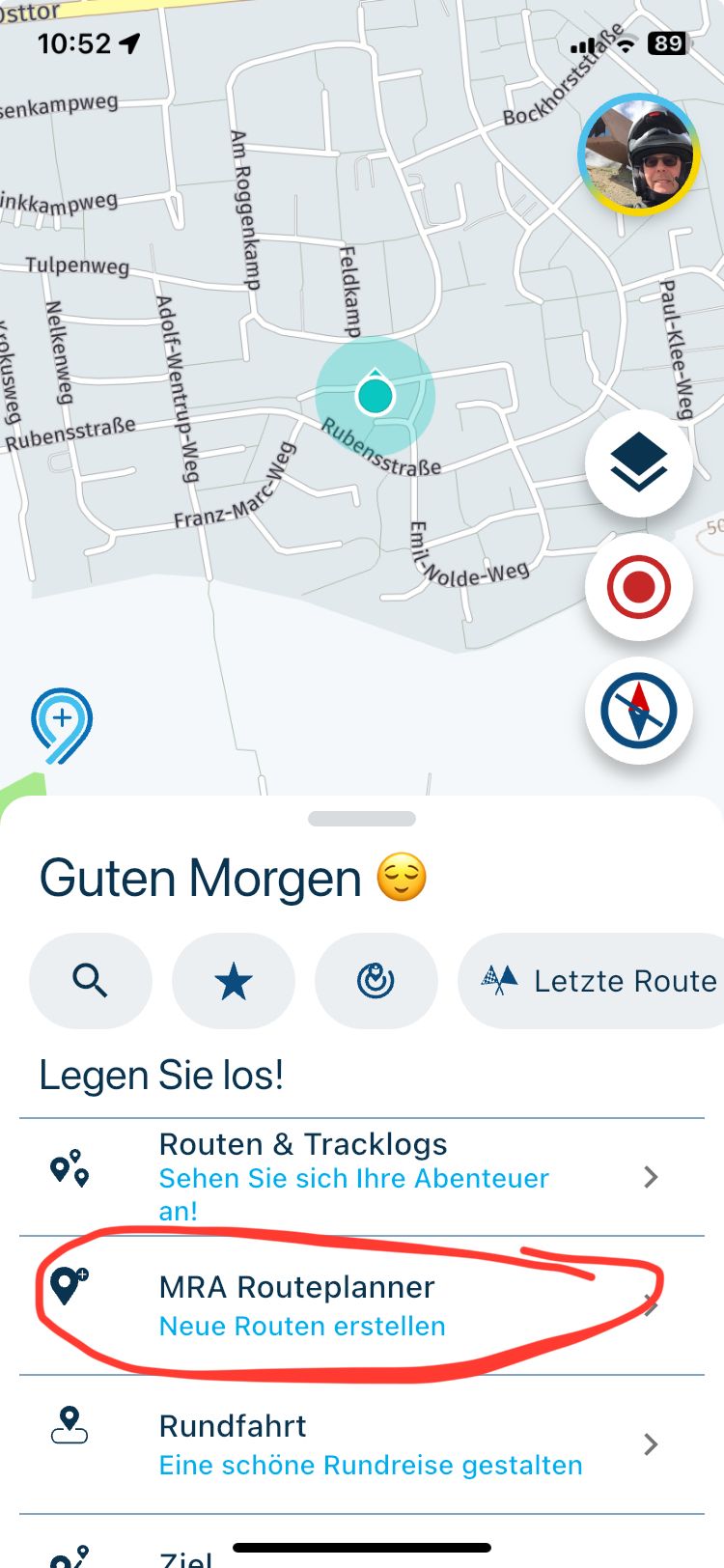Select the Letzte Route chip
This screenshot has width=724, height=1568.
(599, 981)
